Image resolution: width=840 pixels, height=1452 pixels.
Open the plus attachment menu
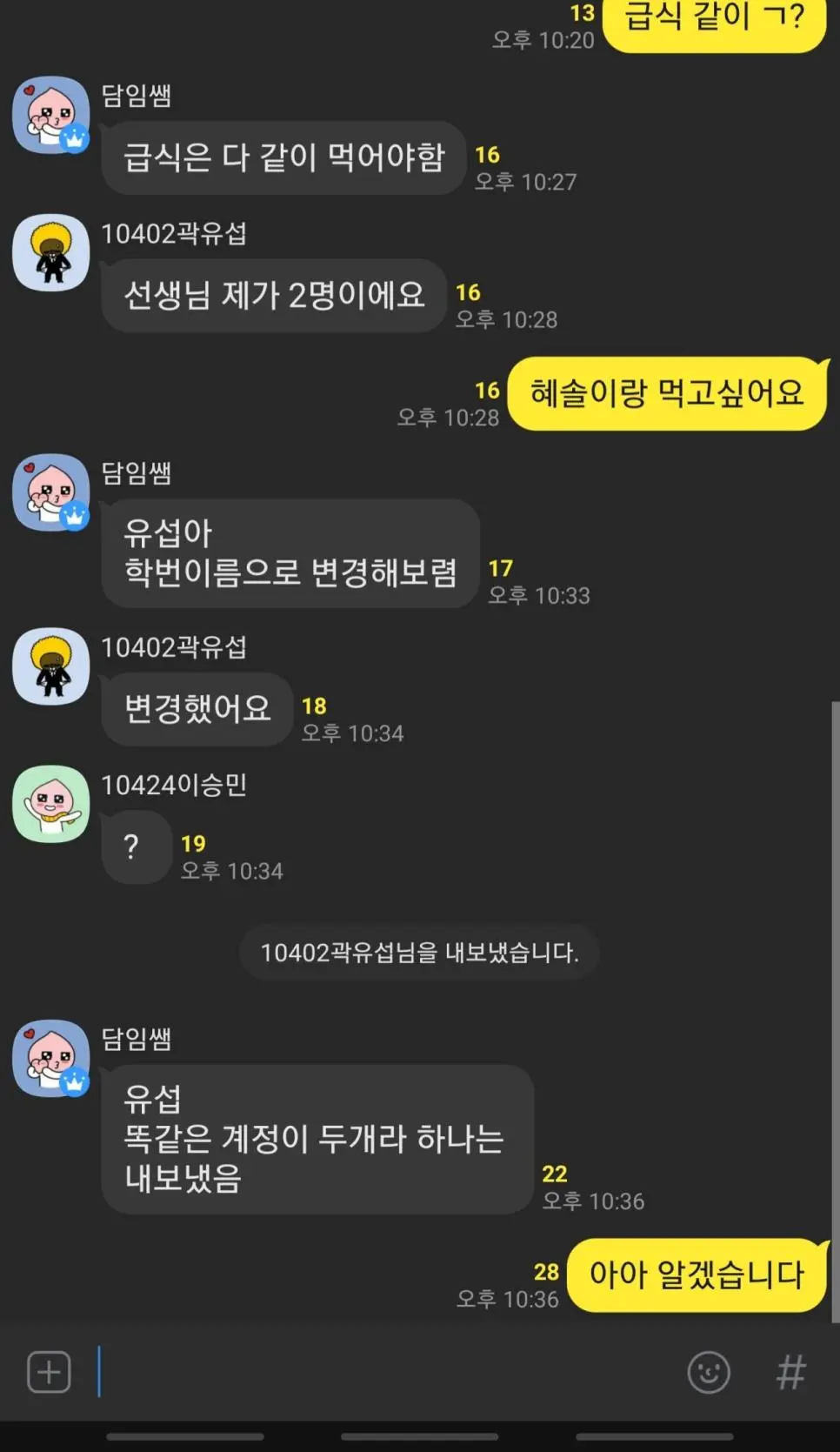click(x=49, y=1372)
